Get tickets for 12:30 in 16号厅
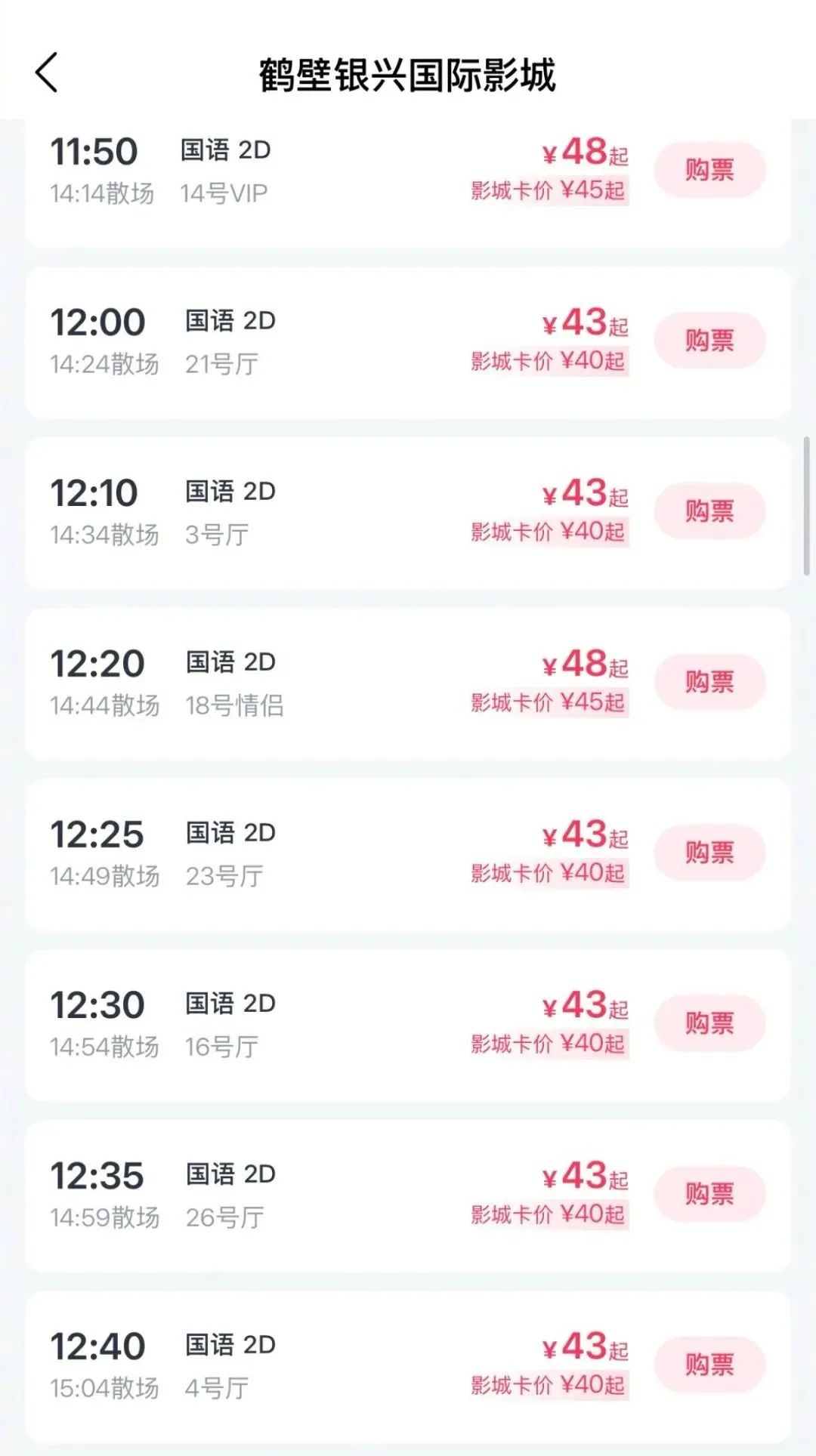This screenshot has width=816, height=1456. coord(709,1023)
